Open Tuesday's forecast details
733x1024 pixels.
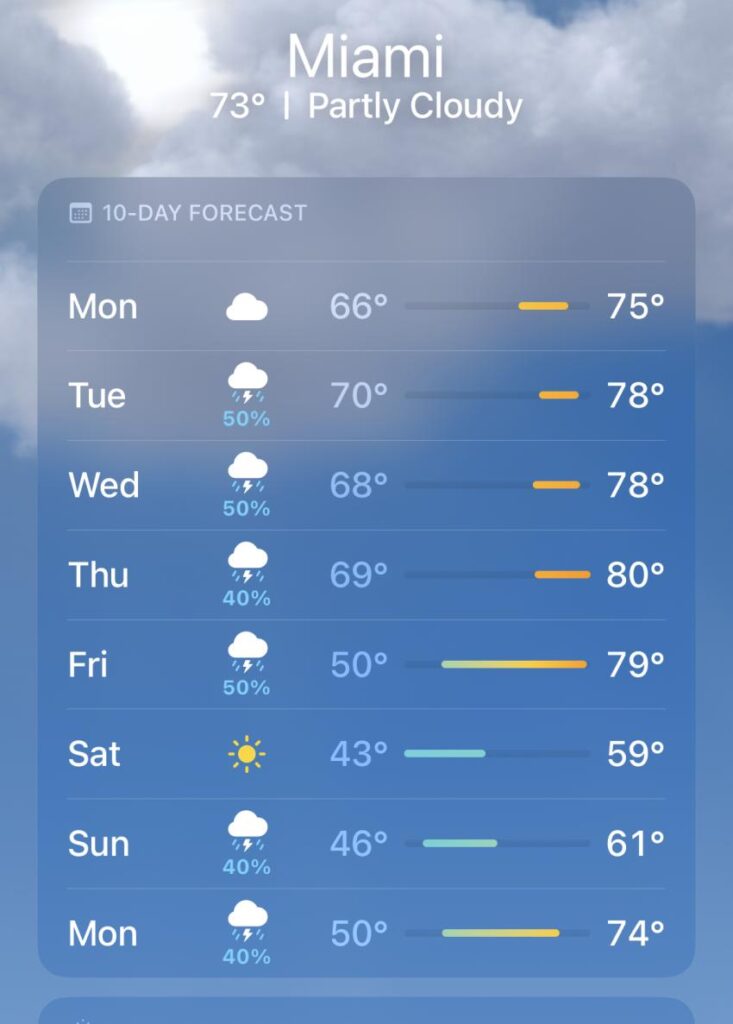[366, 396]
